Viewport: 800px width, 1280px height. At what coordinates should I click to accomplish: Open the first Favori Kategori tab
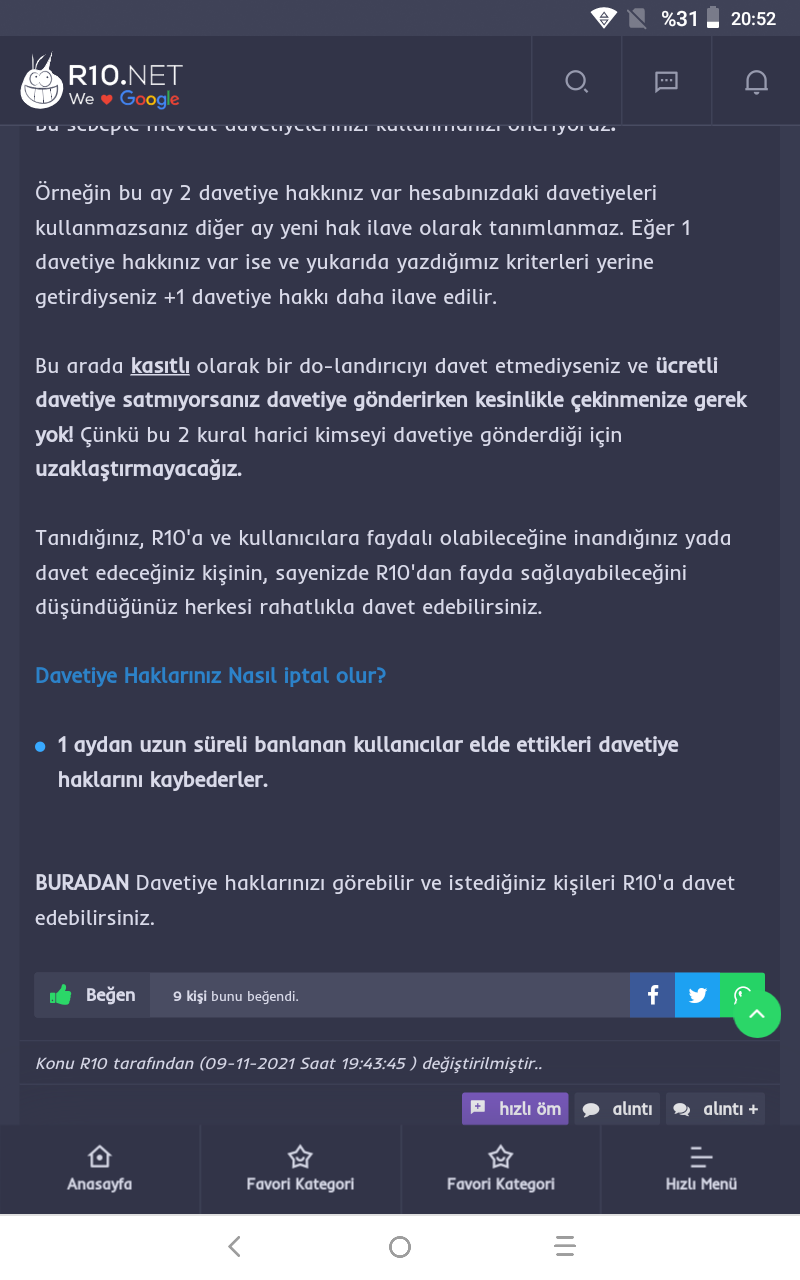coord(300,1169)
